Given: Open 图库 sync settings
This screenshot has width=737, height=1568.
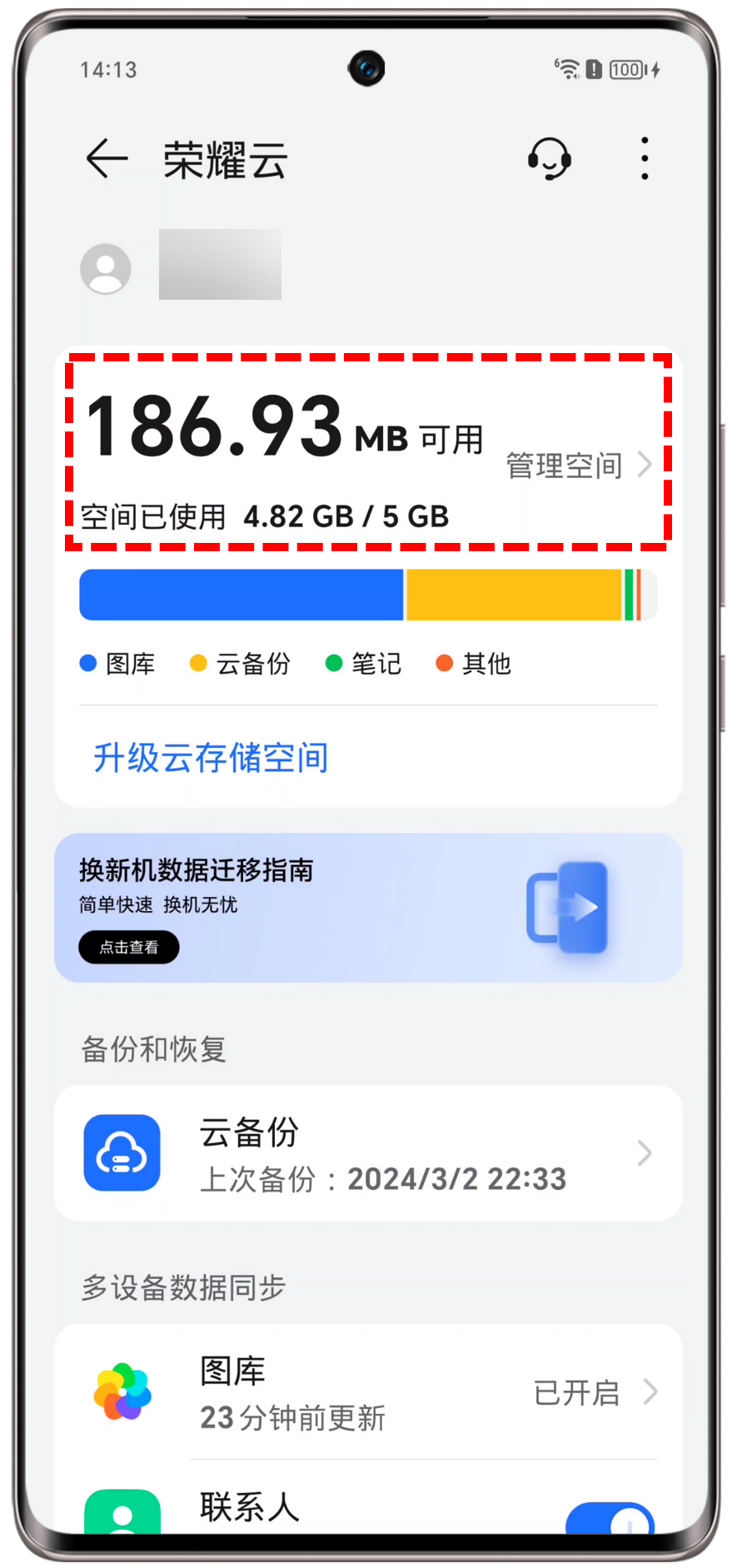Looking at the screenshot, I should (x=368, y=1392).
